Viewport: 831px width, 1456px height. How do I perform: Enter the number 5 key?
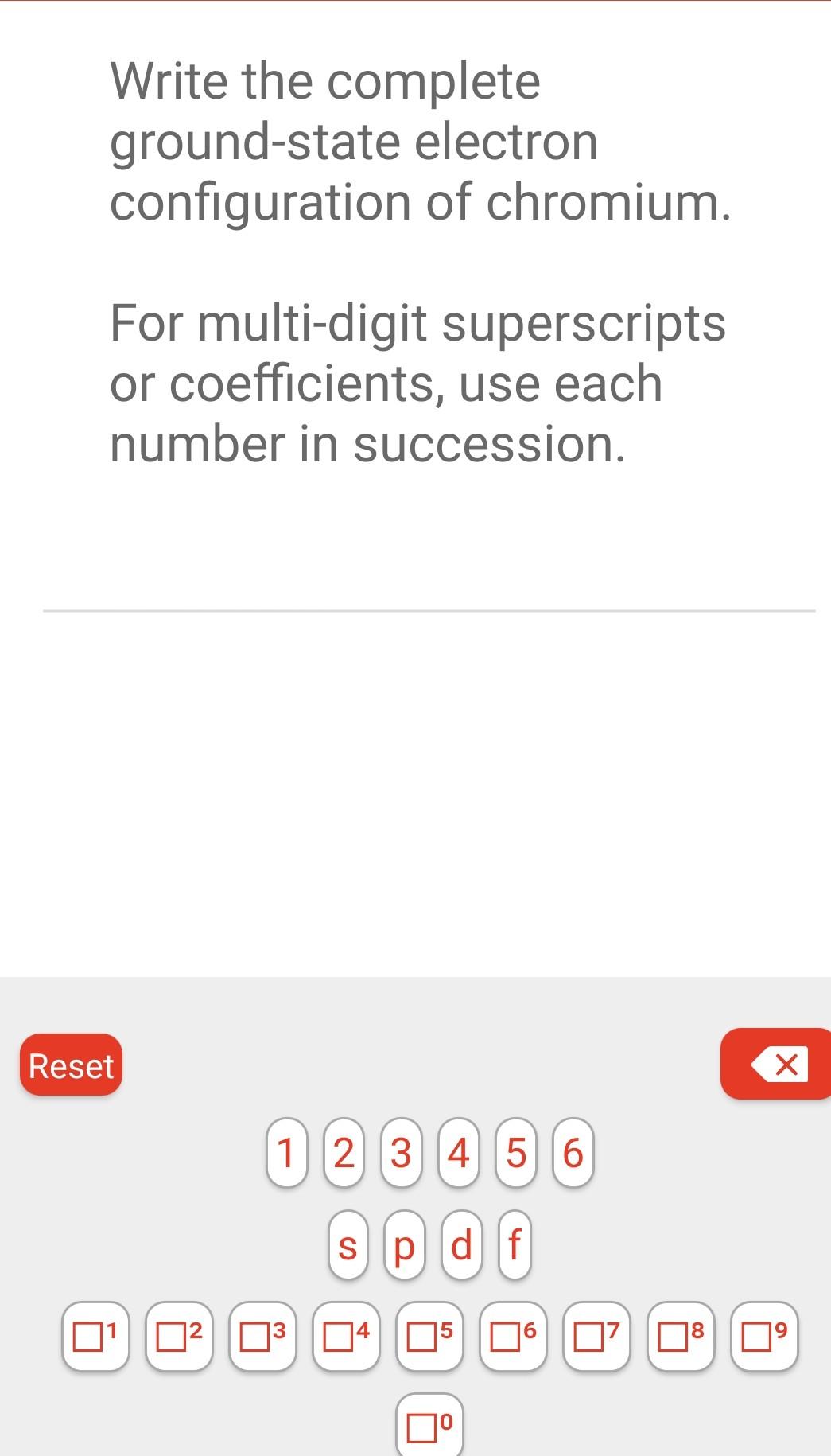[x=515, y=1152]
